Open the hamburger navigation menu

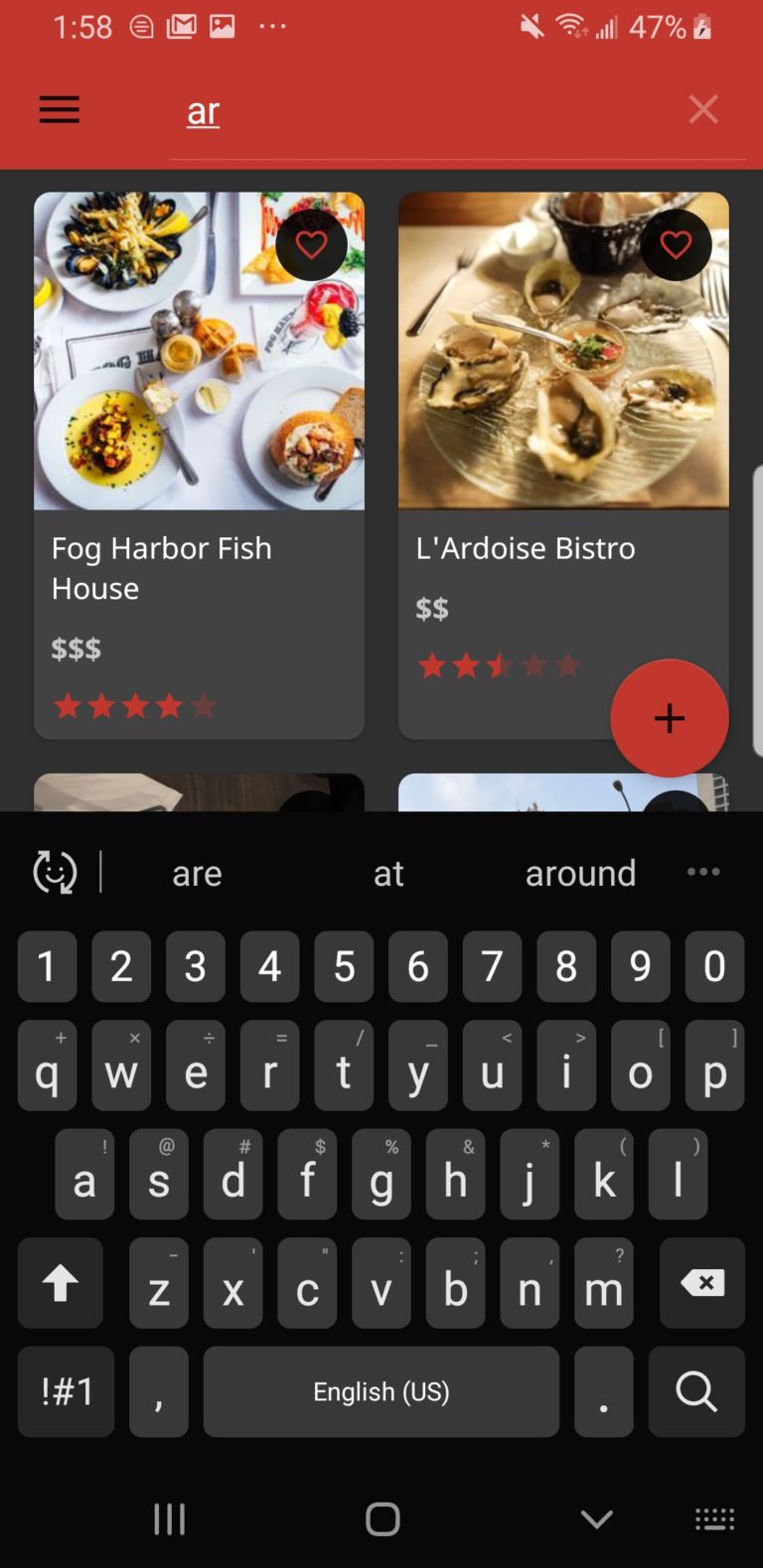click(60, 109)
